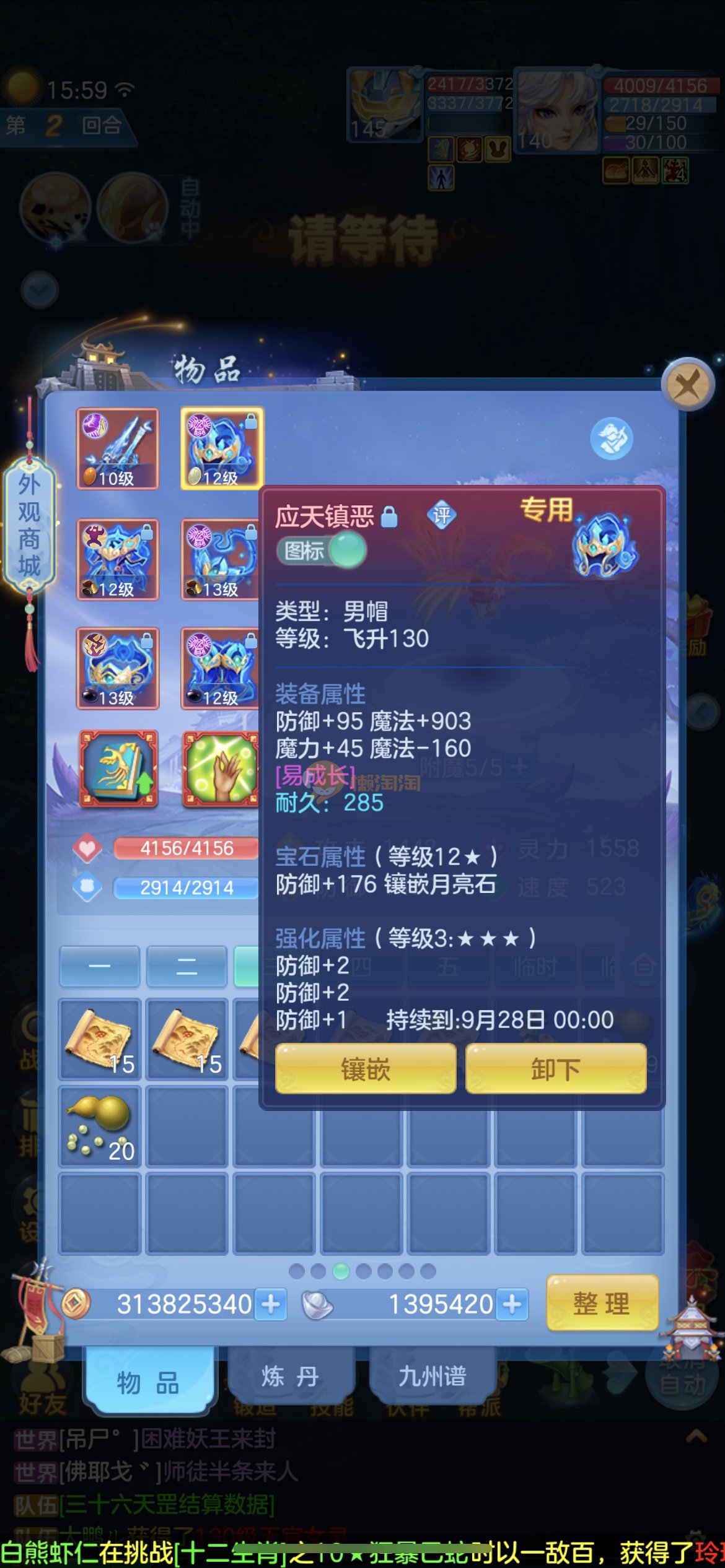Tap the 镶嵌 button
The height and width of the screenshot is (1568, 725).
366,1068
